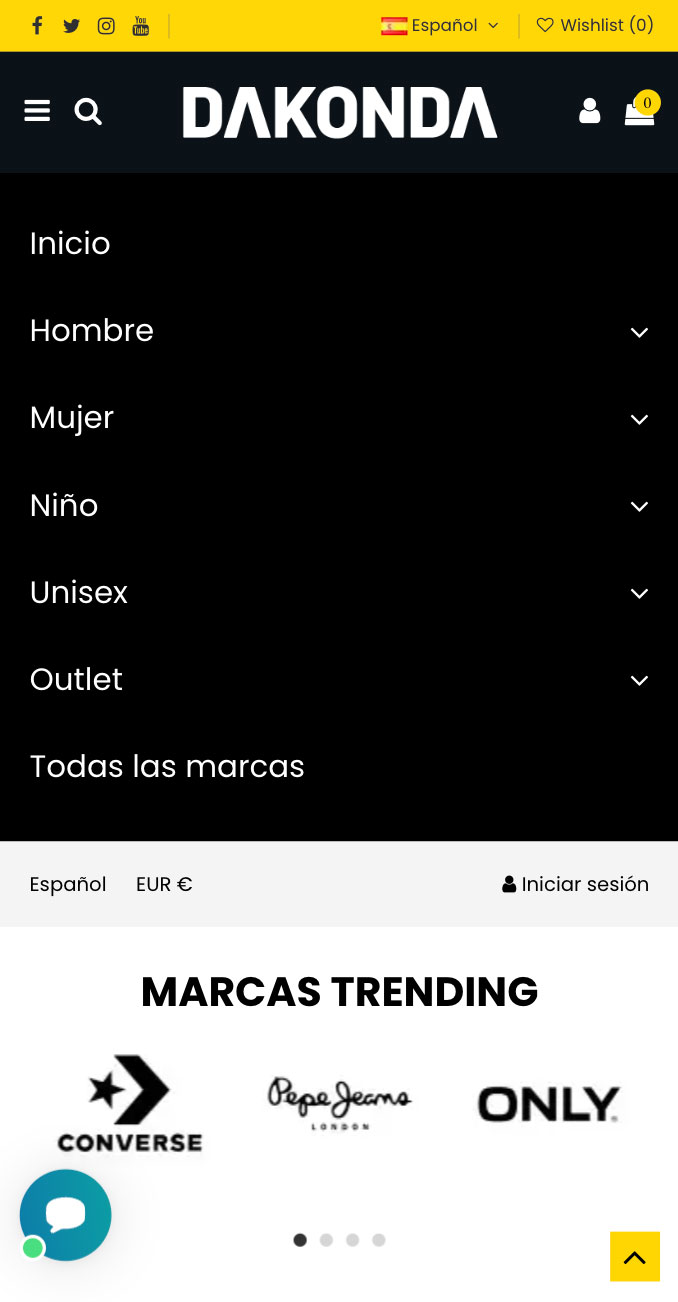Open the Instagram icon link
The image size is (678, 1302).
[x=106, y=26]
